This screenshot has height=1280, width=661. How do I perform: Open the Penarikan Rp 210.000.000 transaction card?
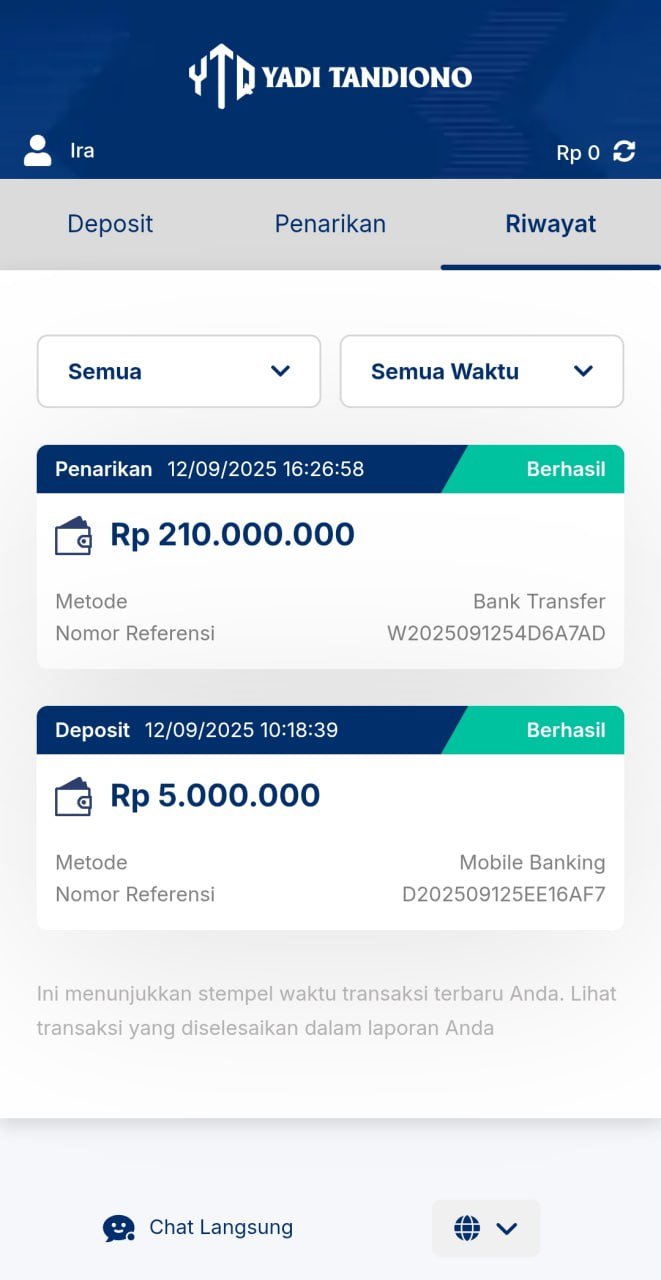[330, 557]
